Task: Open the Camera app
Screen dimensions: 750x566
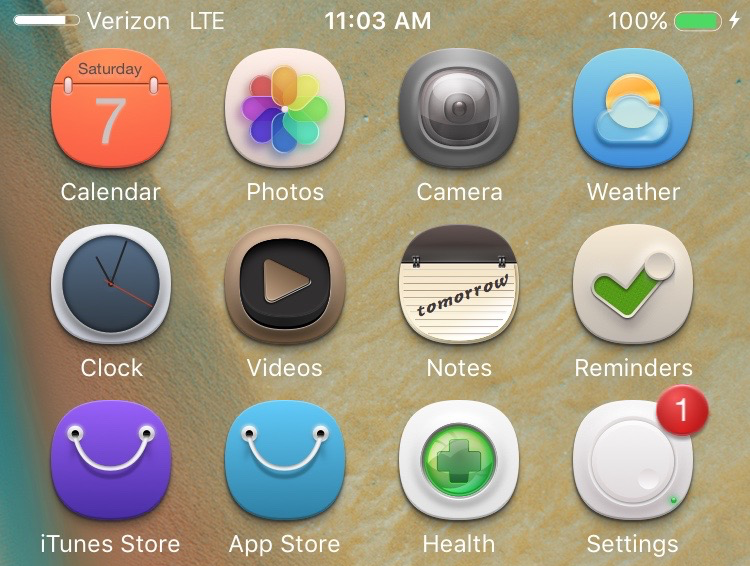Action: point(459,108)
